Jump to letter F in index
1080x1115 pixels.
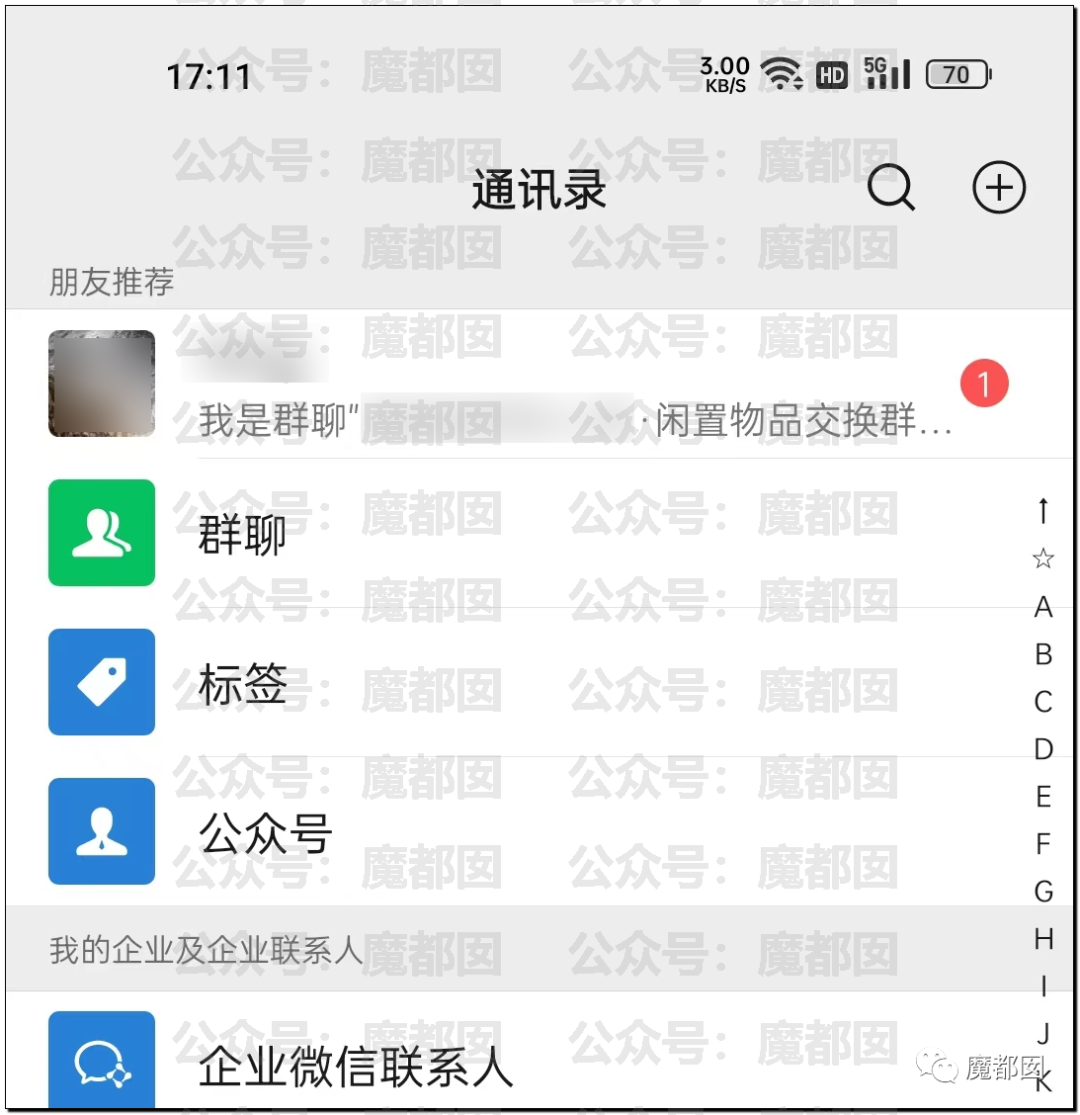coord(1043,844)
